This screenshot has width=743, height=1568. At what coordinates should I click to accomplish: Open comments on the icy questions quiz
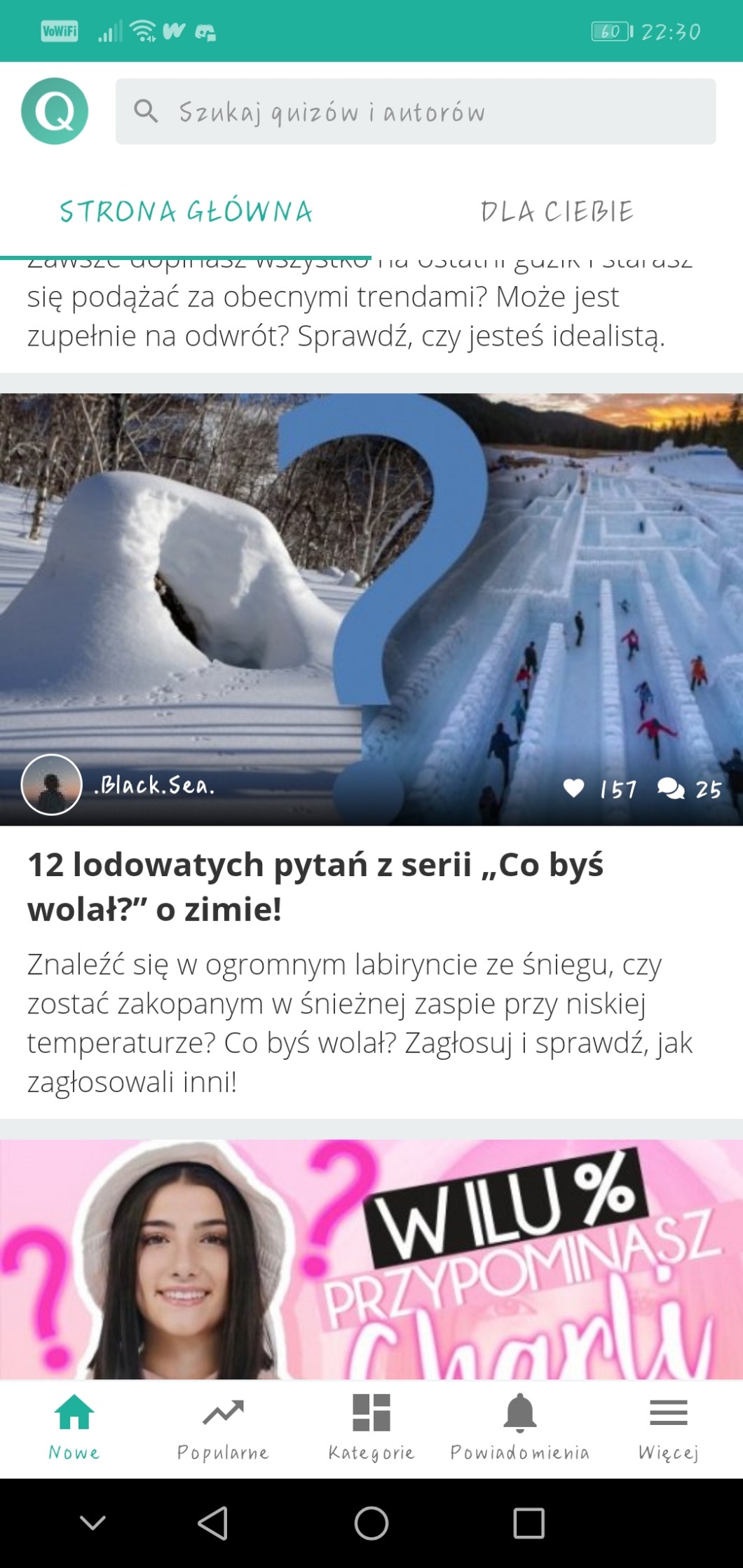672,789
